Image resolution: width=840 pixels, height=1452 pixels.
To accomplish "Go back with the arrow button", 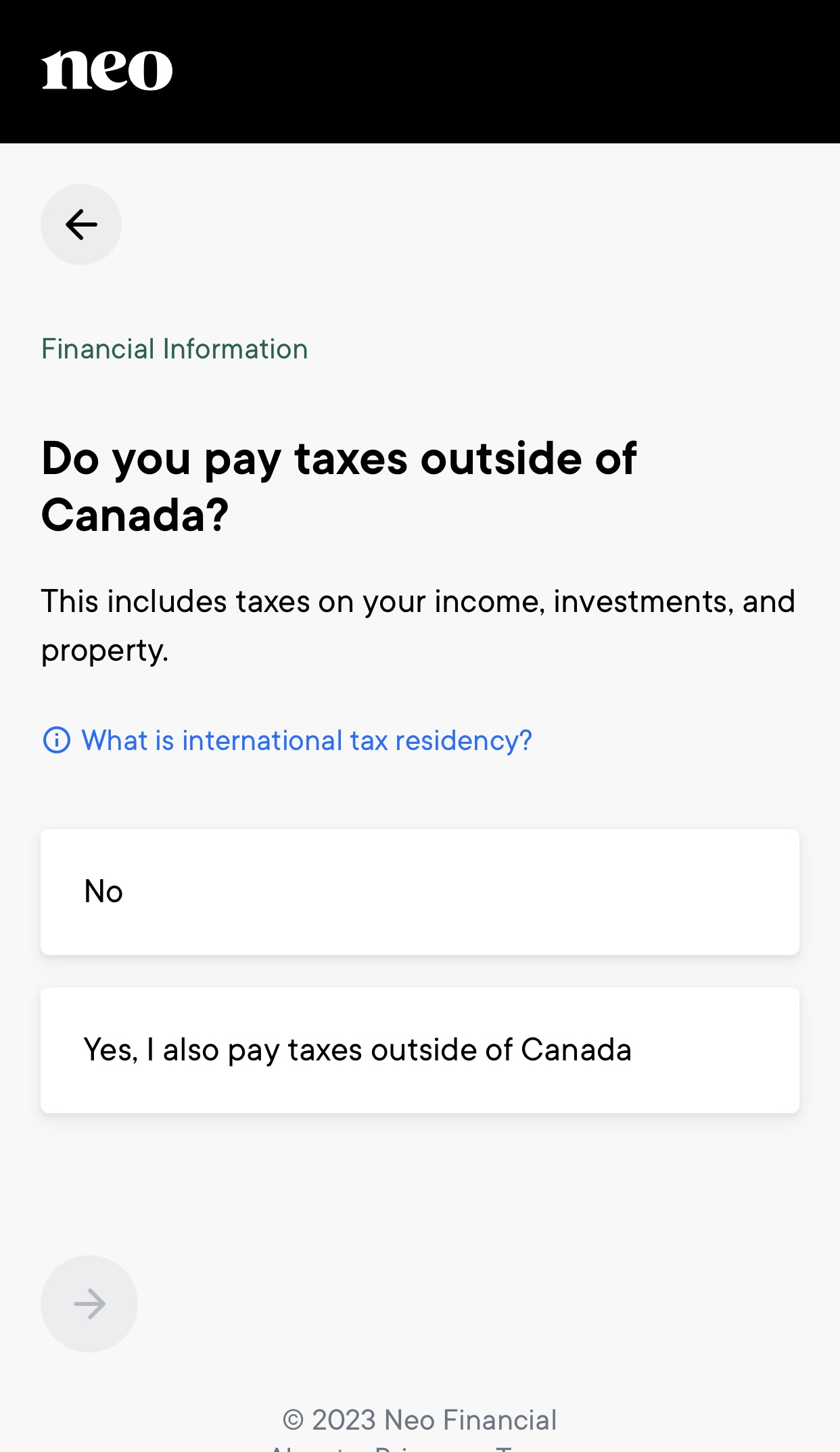I will [81, 225].
